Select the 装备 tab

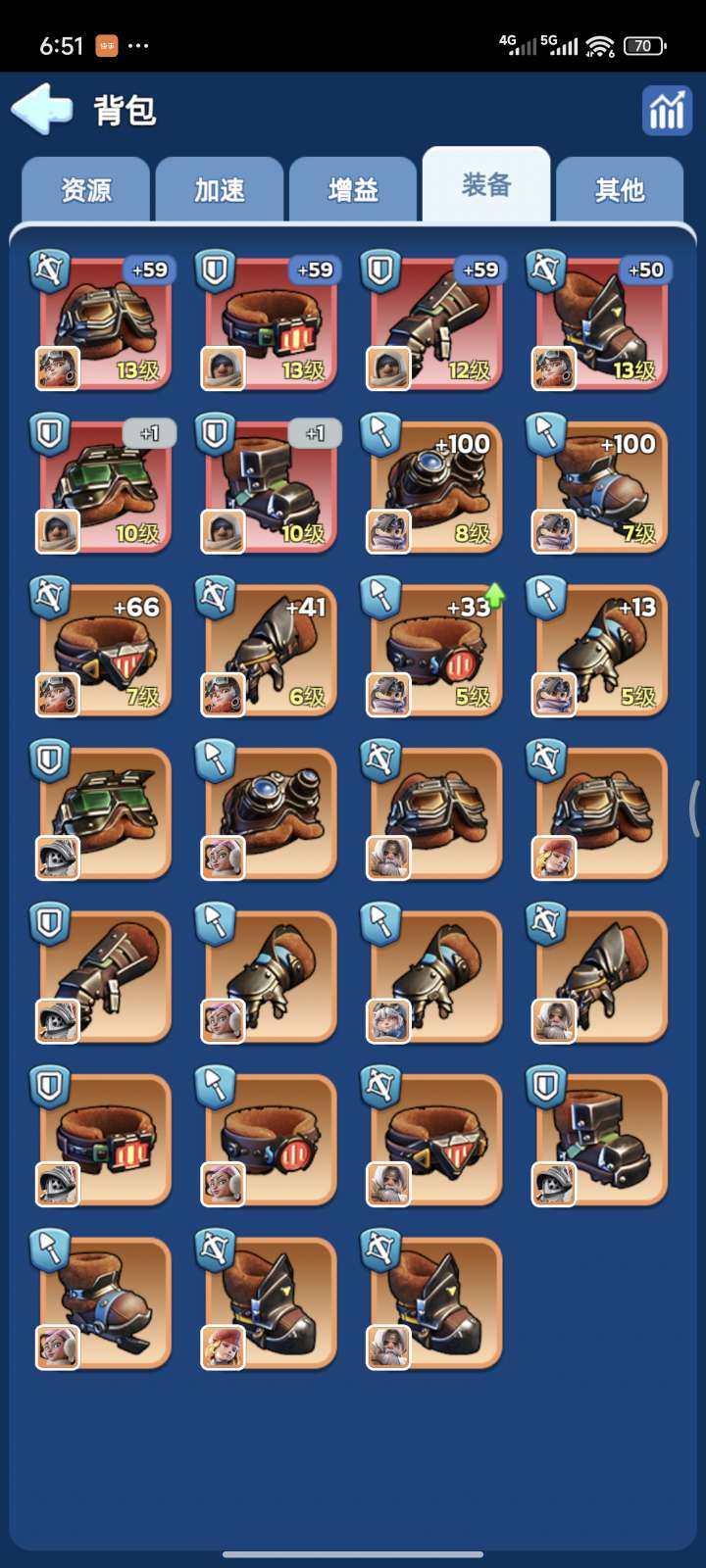pos(486,185)
